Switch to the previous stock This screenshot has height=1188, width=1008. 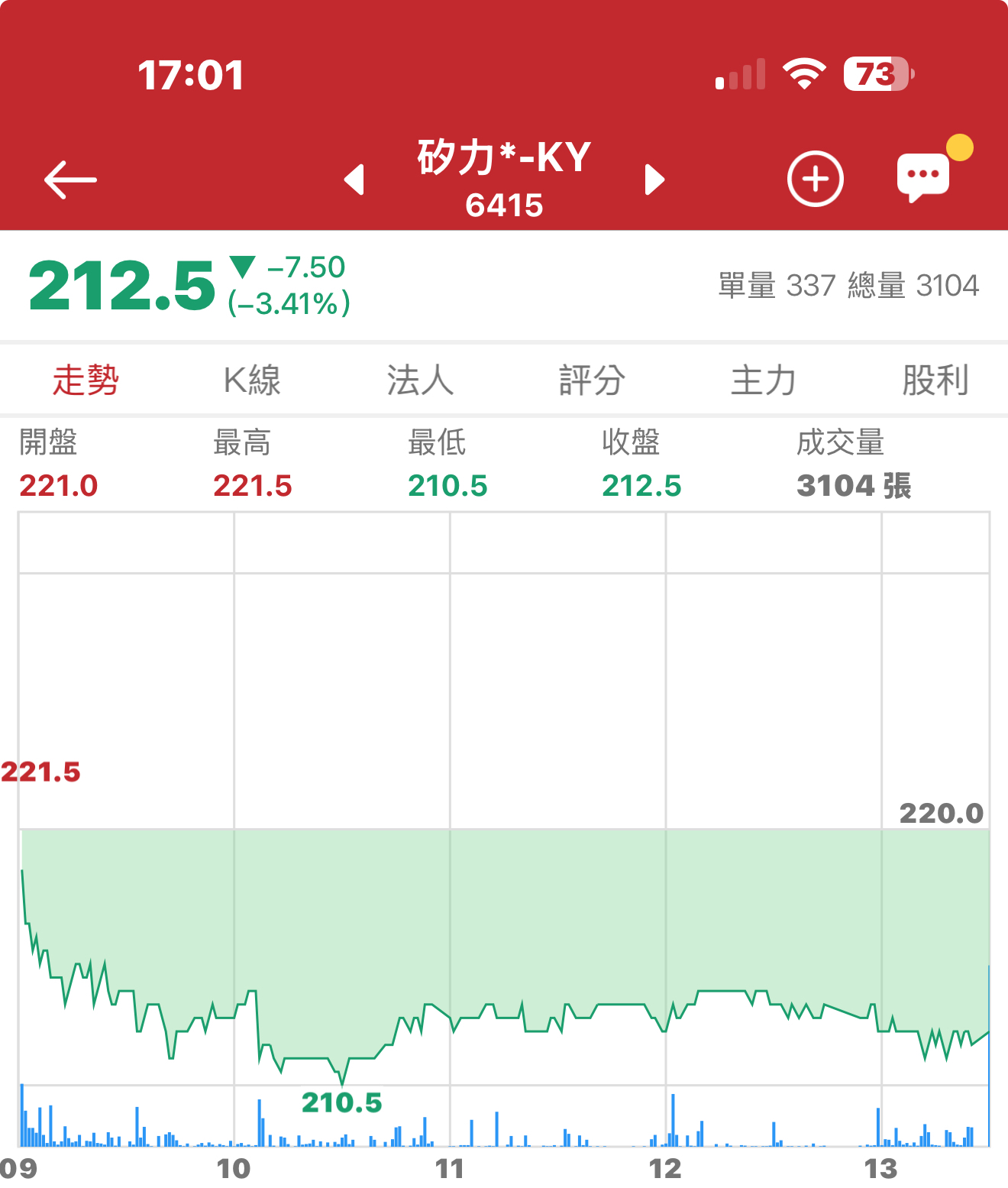[354, 180]
